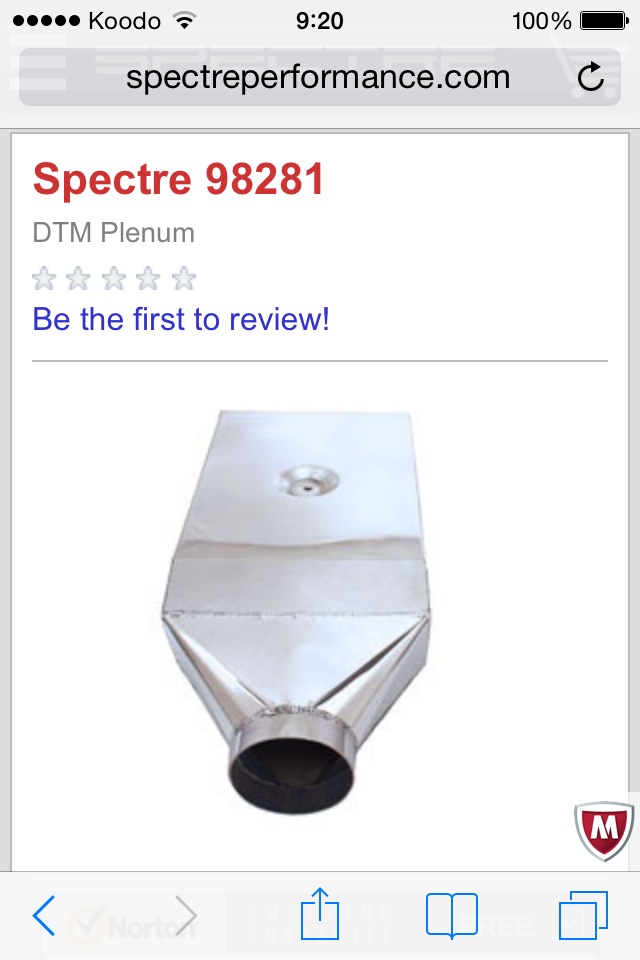Open the share sheet
The image size is (640, 960).
[x=320, y=915]
